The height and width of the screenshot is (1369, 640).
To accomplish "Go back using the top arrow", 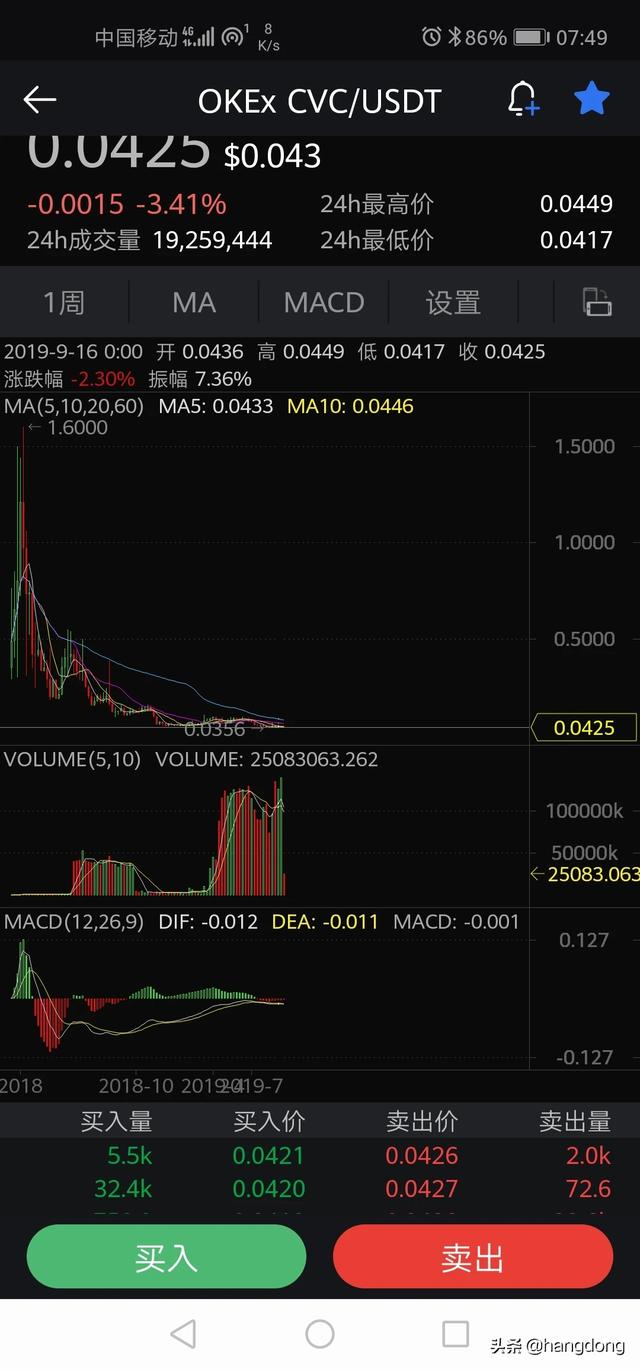I will point(40,100).
